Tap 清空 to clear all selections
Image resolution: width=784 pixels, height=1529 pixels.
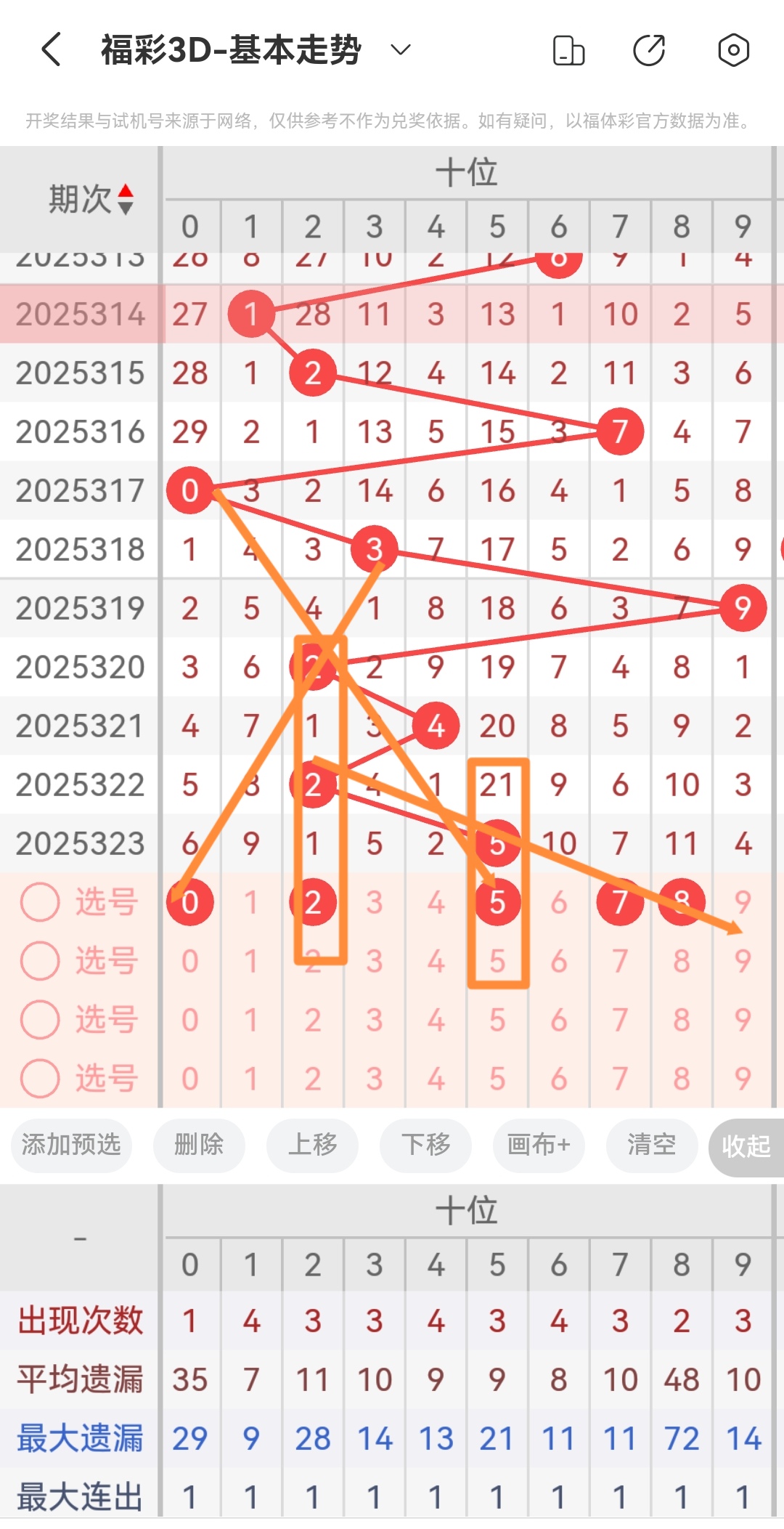pyautogui.click(x=651, y=1145)
